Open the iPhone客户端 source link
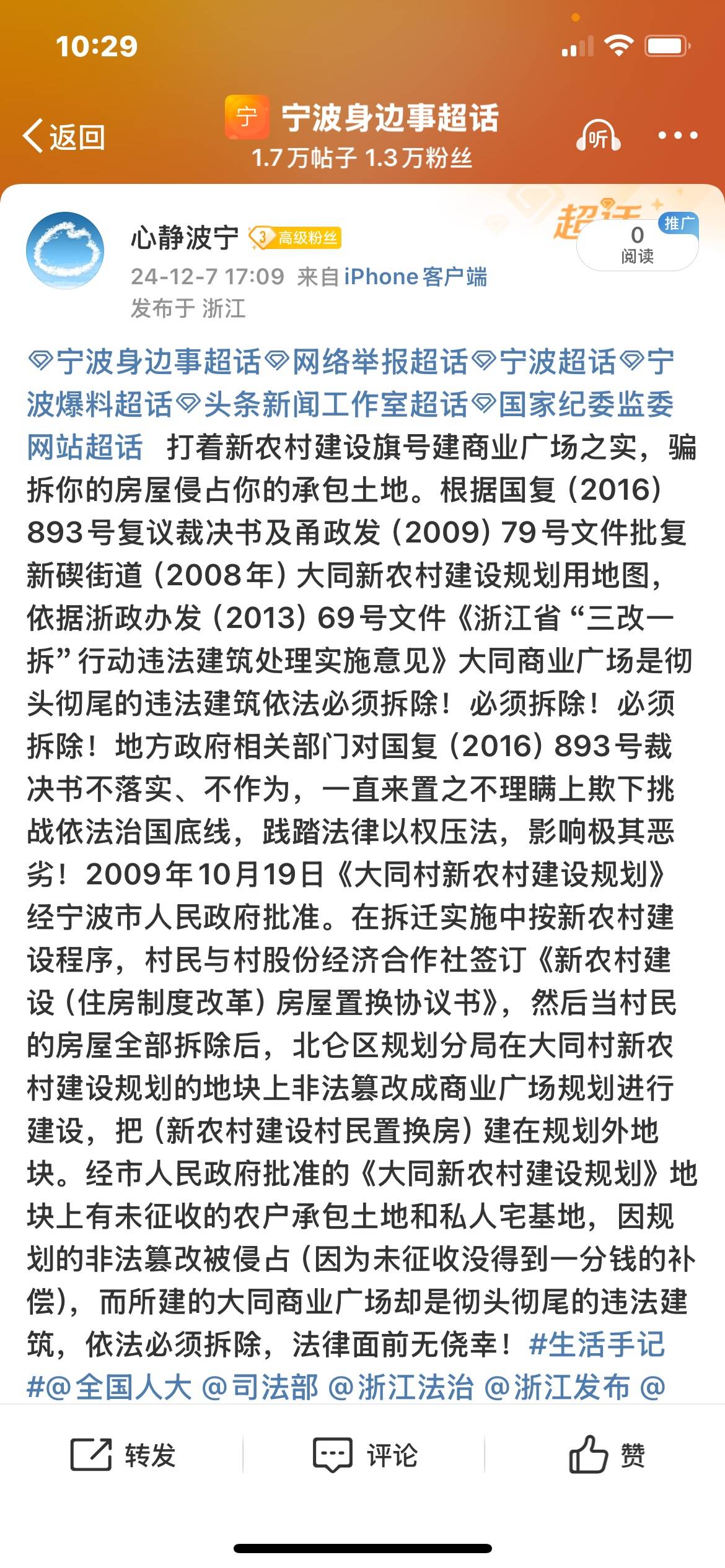This screenshot has width=725, height=1568. (x=415, y=277)
